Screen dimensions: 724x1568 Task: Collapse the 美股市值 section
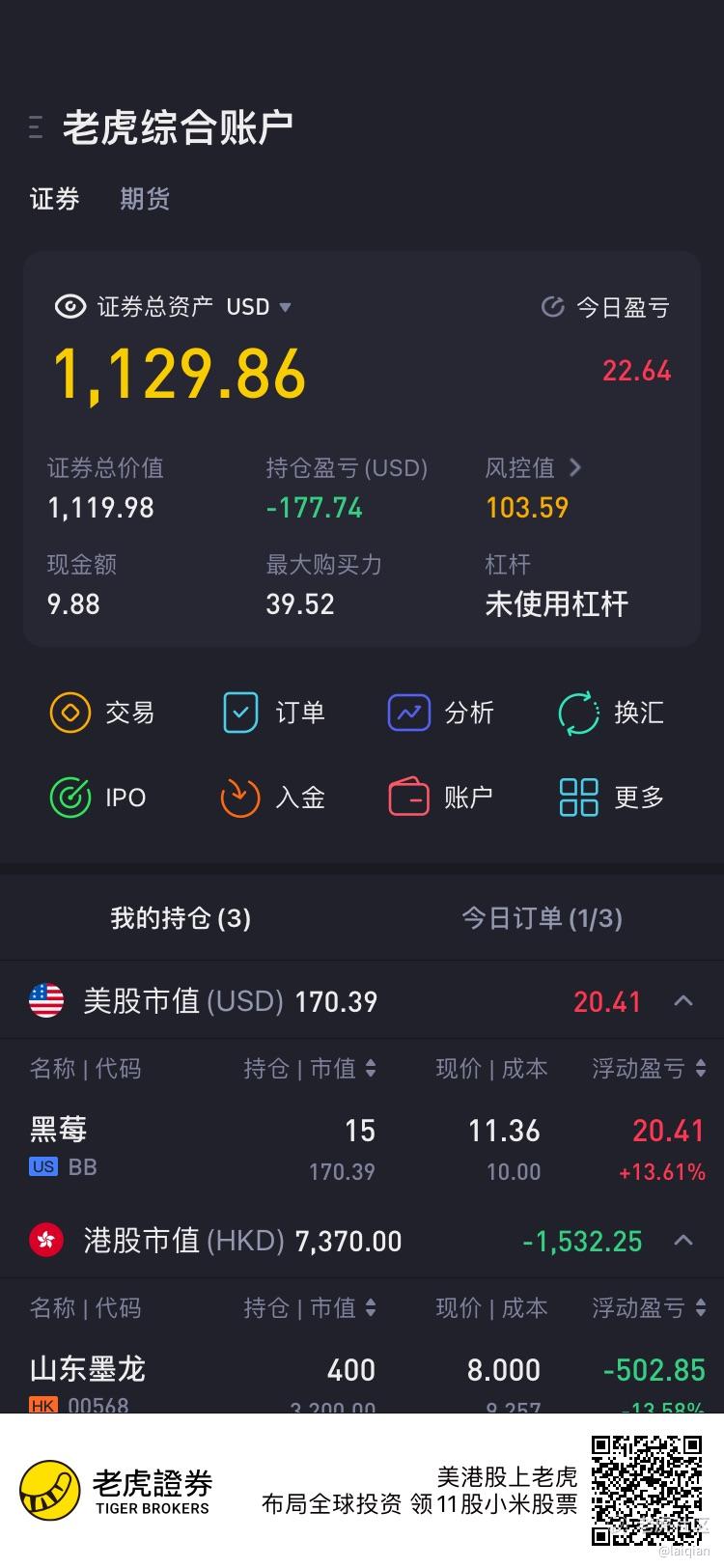coord(683,1001)
